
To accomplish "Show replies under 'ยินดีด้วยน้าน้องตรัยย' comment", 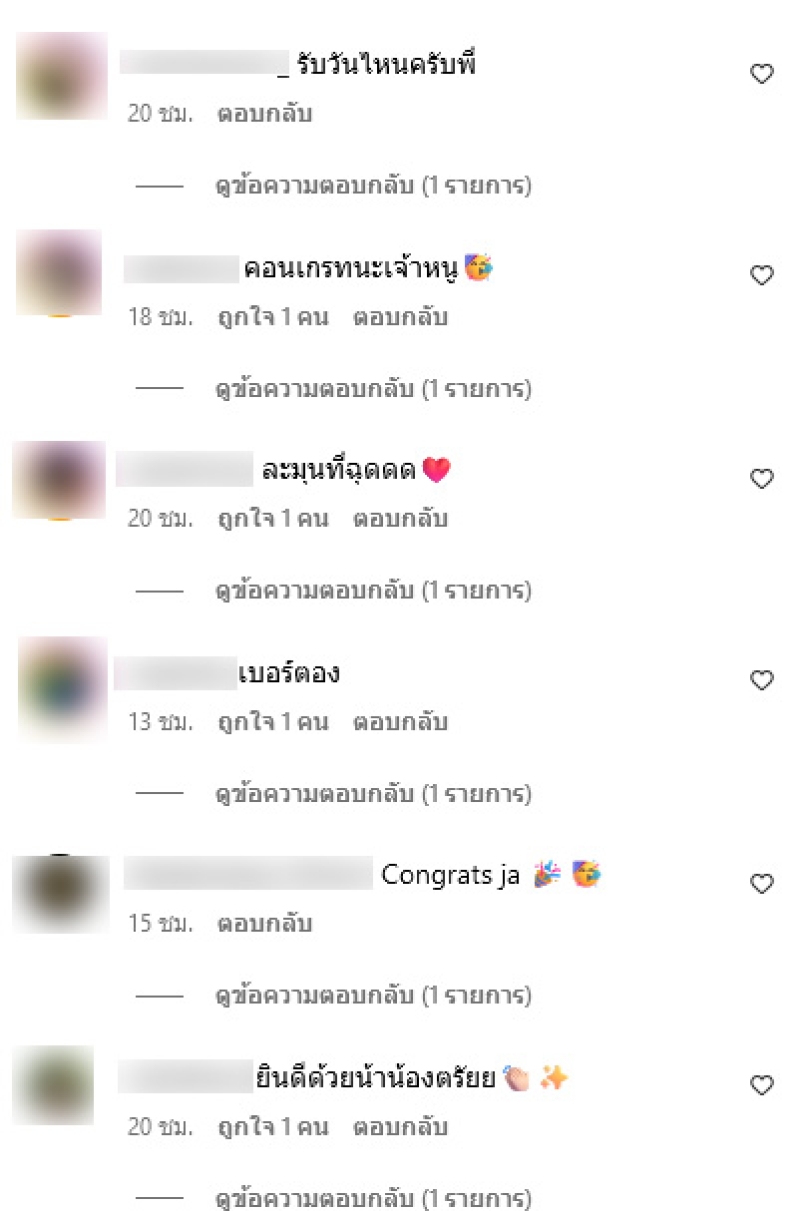I will tap(373, 1198).
